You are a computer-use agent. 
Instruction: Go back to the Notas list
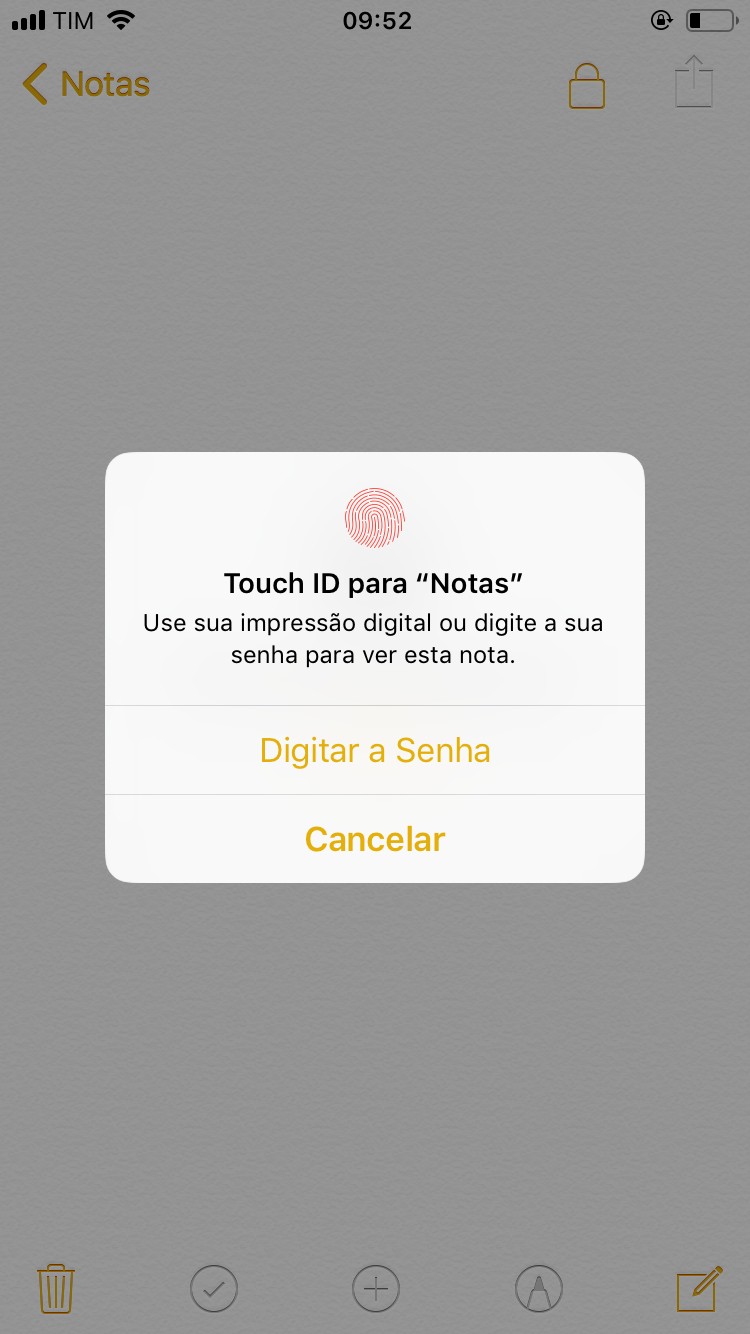click(x=86, y=85)
